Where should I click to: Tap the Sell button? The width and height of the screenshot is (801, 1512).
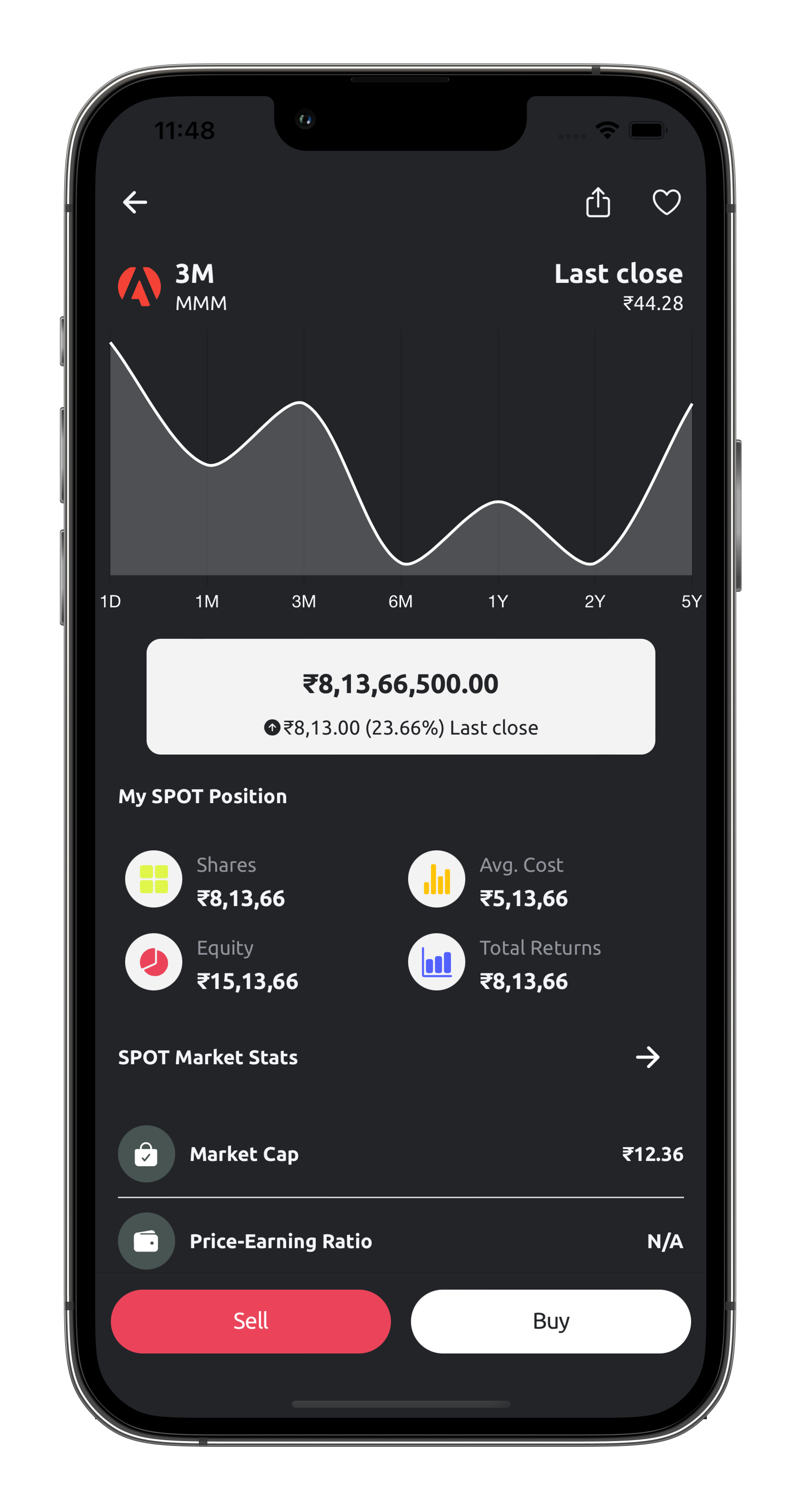coord(251,1321)
